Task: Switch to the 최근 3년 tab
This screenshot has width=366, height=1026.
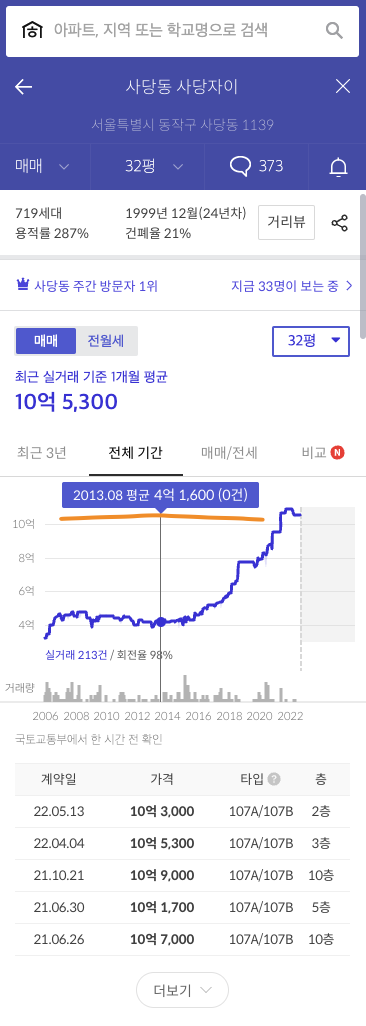Action: pyautogui.click(x=42, y=453)
